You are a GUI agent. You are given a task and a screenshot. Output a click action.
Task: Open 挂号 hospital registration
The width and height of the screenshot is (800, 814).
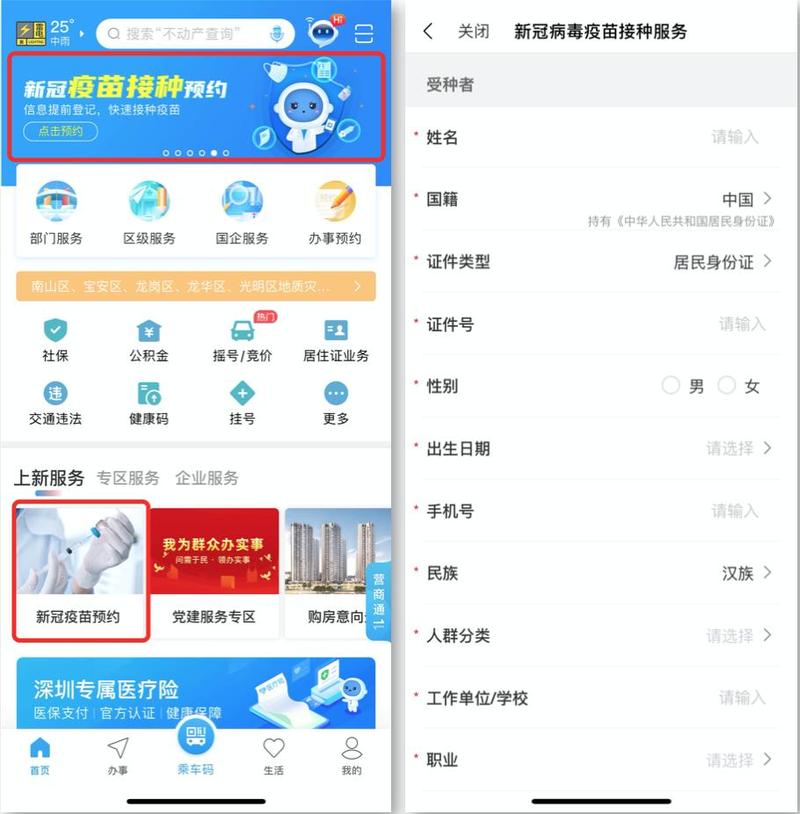(x=242, y=403)
